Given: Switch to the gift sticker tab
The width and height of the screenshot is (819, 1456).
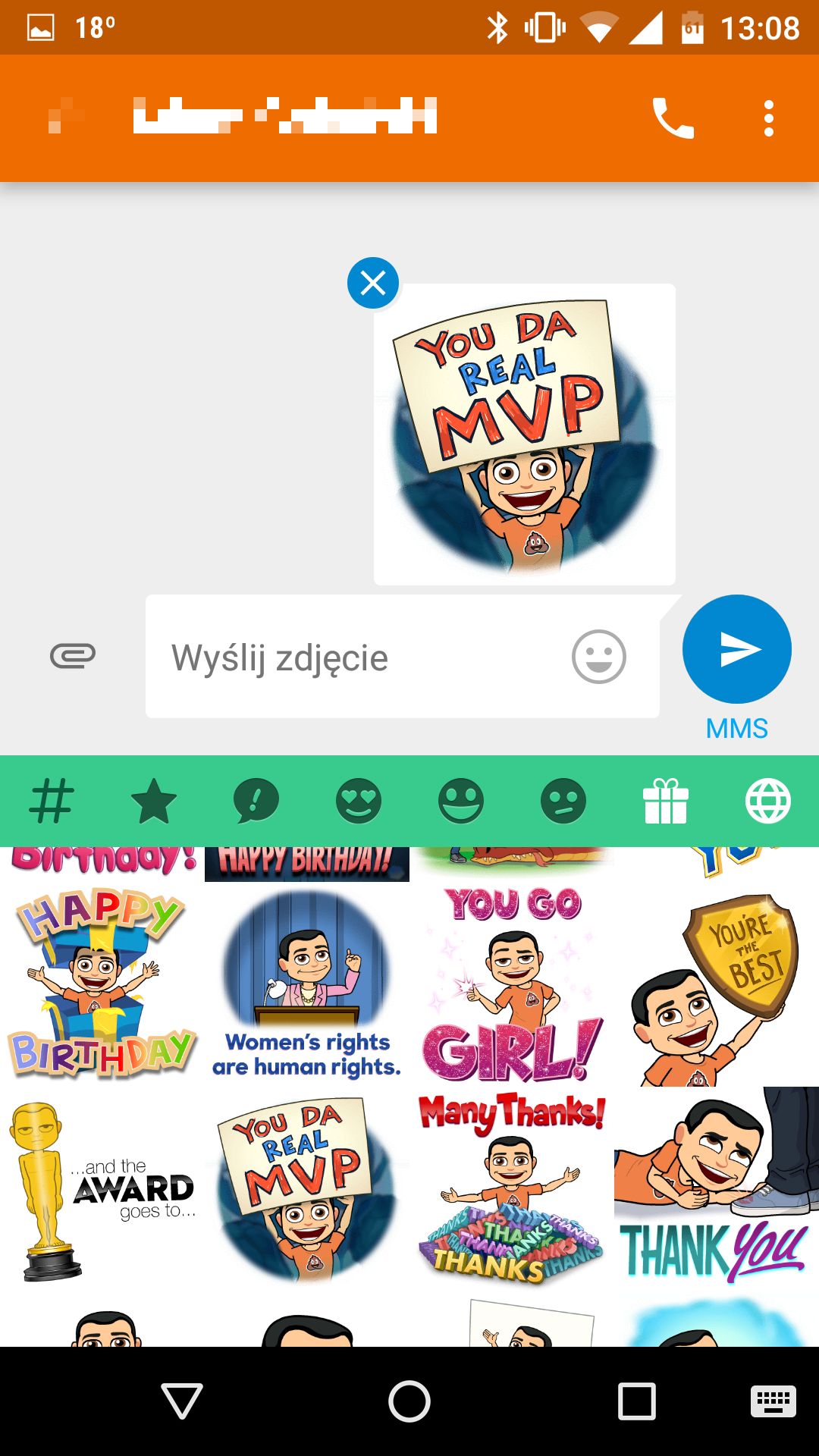Looking at the screenshot, I should 665,801.
